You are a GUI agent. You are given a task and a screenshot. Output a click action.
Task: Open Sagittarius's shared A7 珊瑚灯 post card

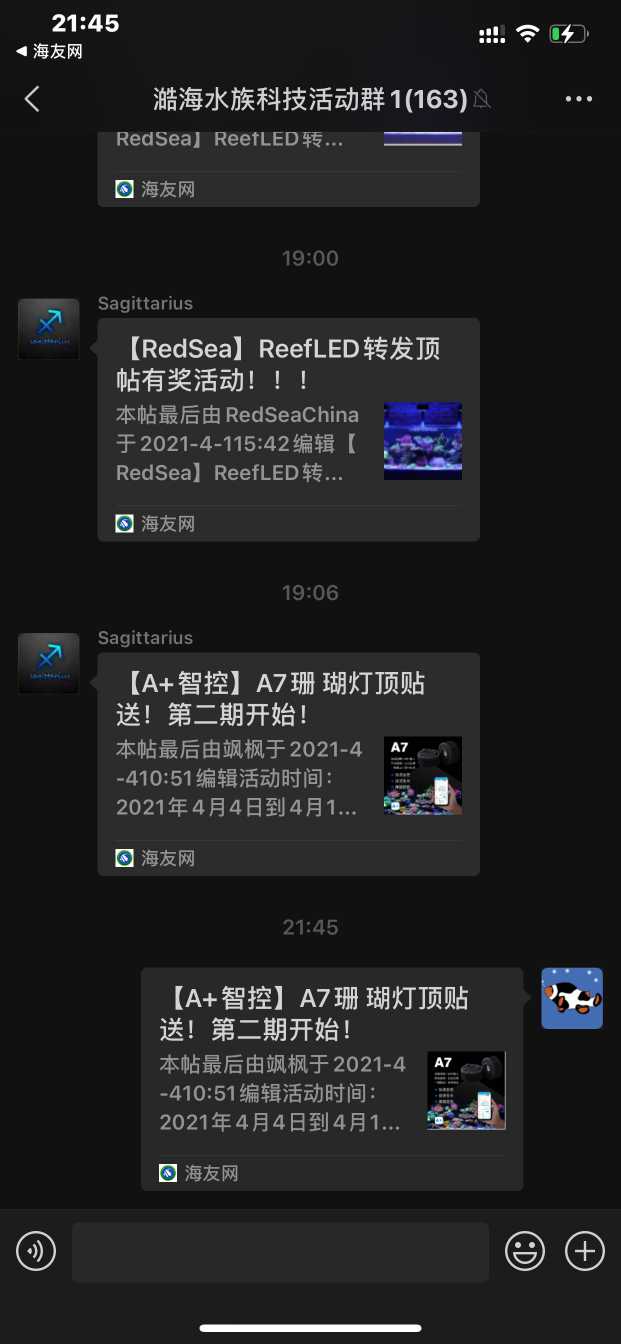coord(288,763)
